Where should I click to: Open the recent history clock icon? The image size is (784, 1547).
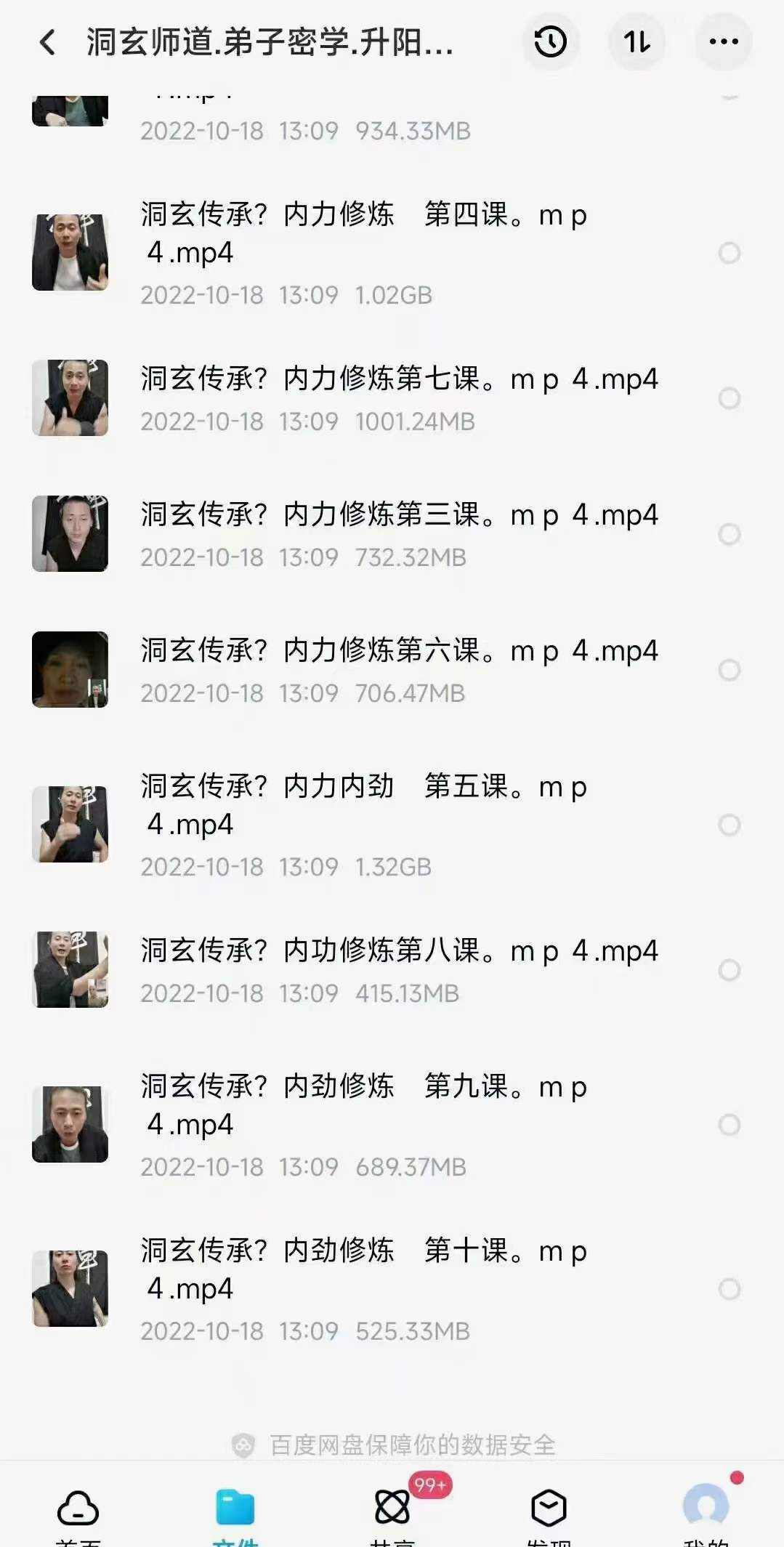(550, 42)
